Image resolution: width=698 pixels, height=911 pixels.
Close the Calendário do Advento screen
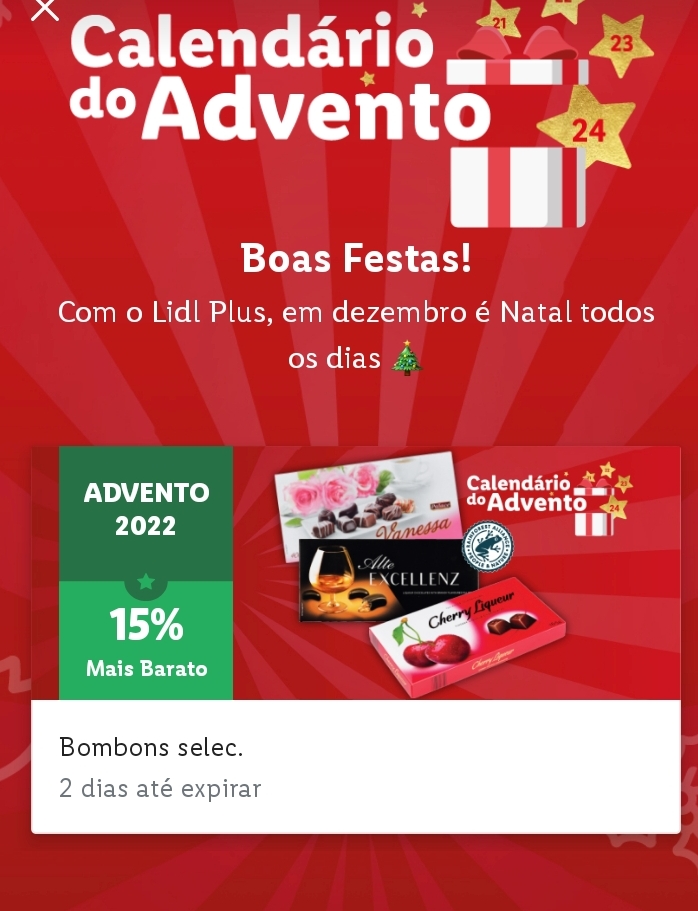pyautogui.click(x=44, y=10)
